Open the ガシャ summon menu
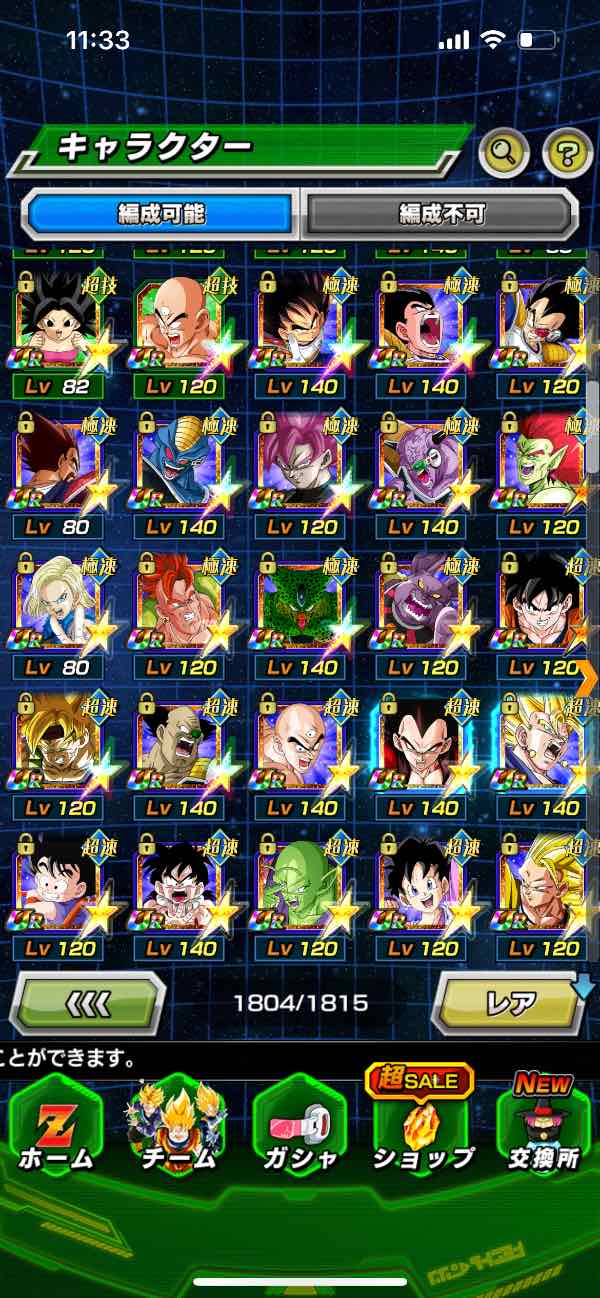 coord(299,1125)
